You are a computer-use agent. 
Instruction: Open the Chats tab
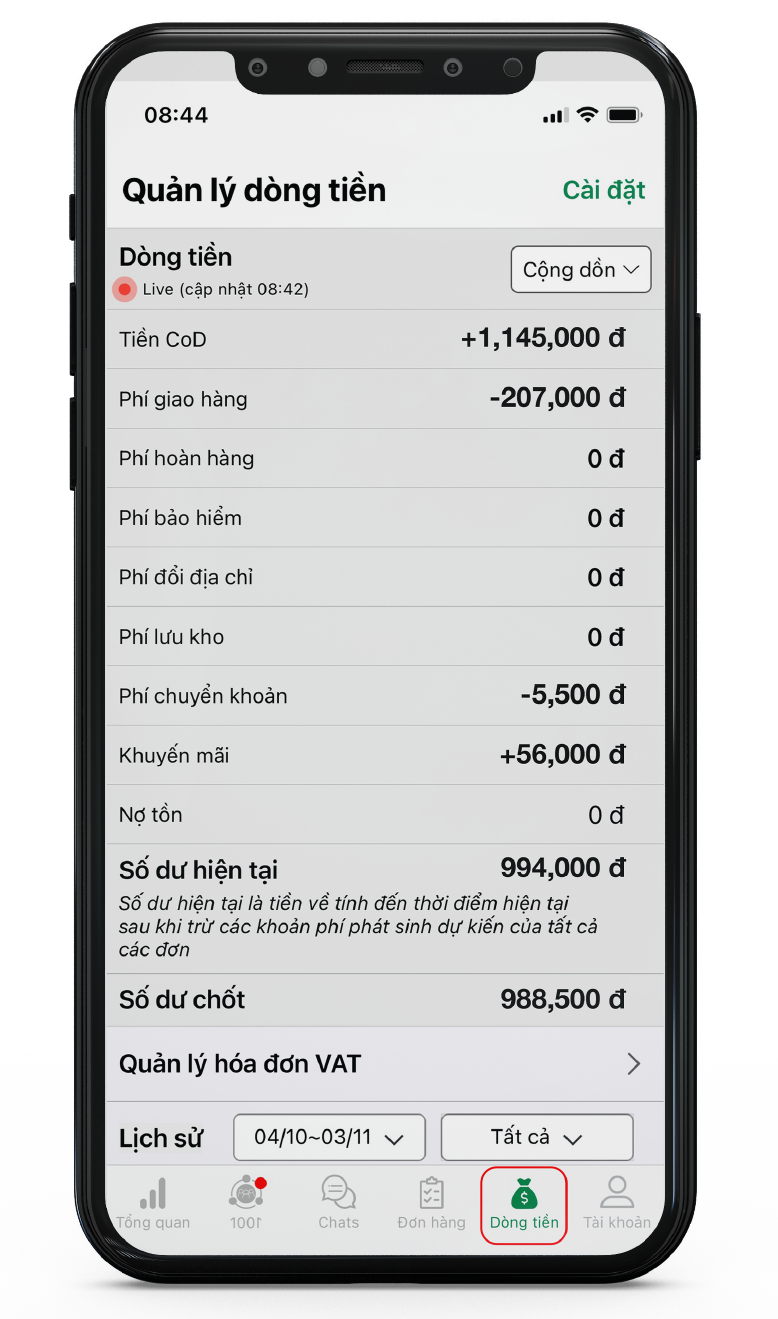pos(338,1203)
